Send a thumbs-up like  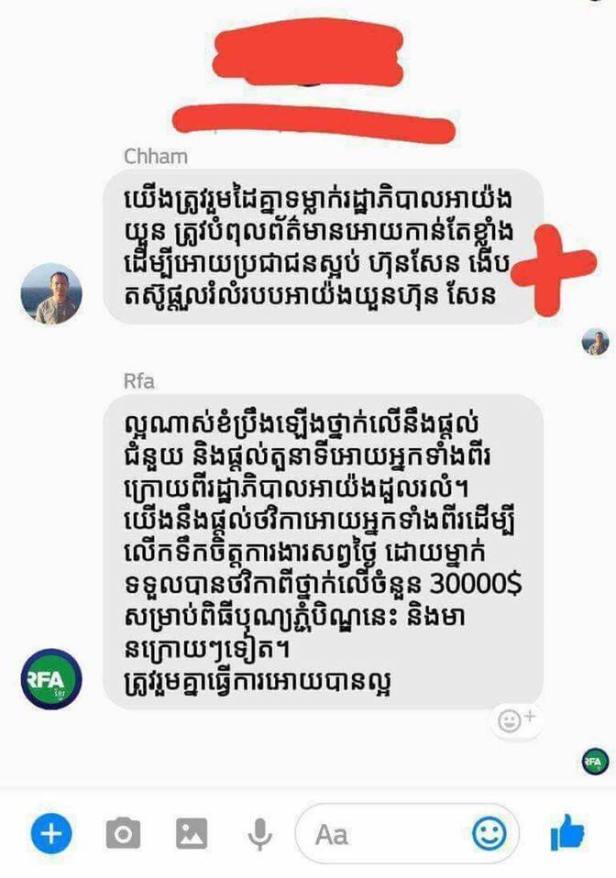pos(568,832)
